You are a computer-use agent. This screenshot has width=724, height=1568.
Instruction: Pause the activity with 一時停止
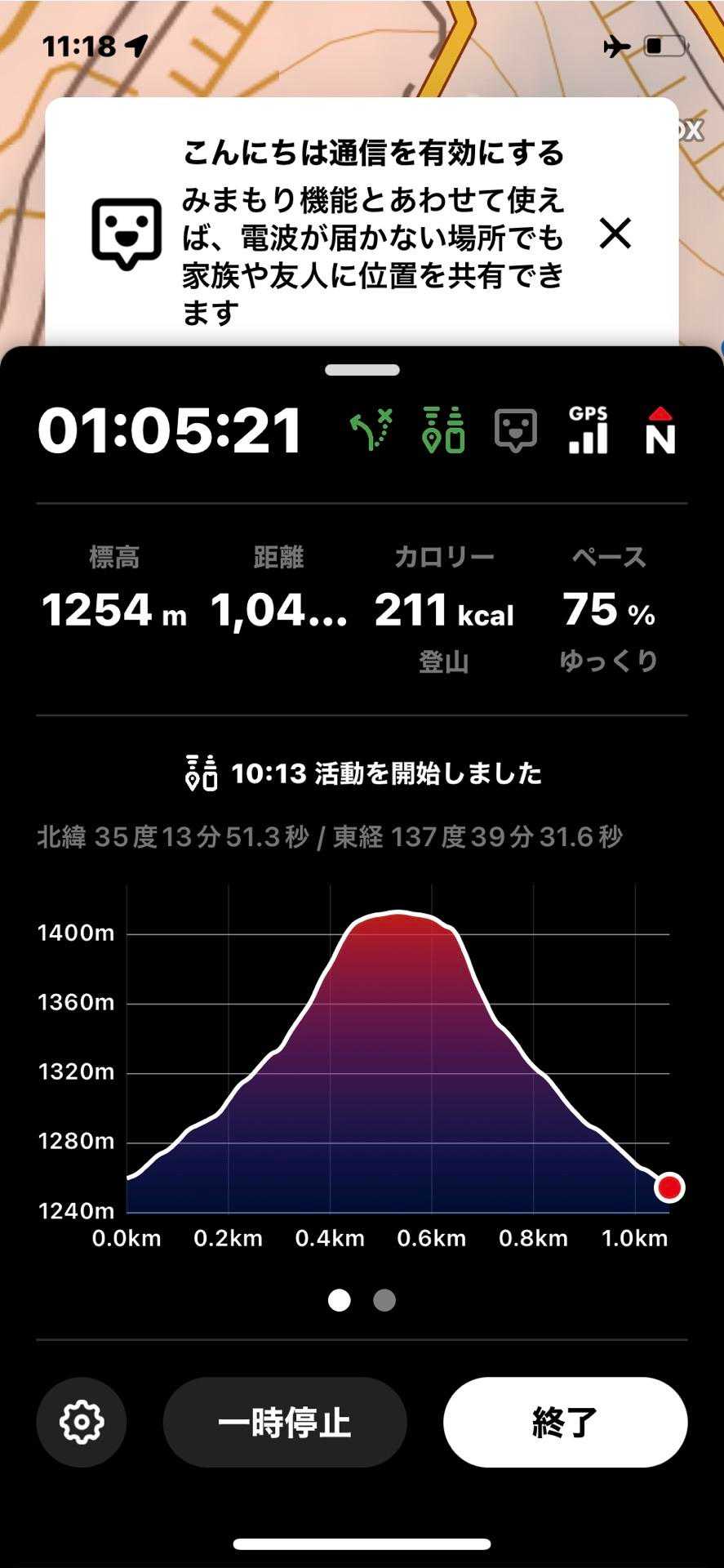[x=285, y=1422]
